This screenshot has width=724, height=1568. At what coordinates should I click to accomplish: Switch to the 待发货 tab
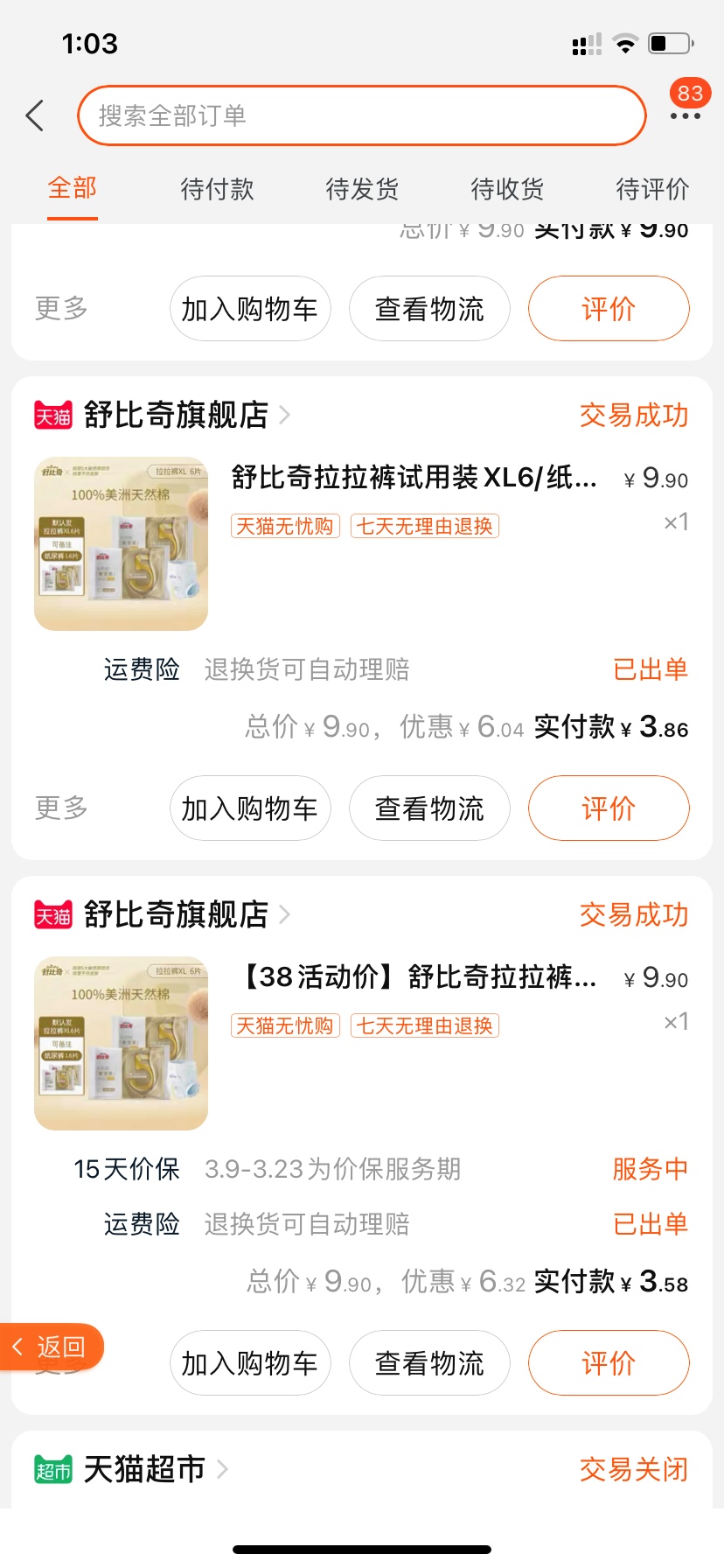(x=362, y=189)
